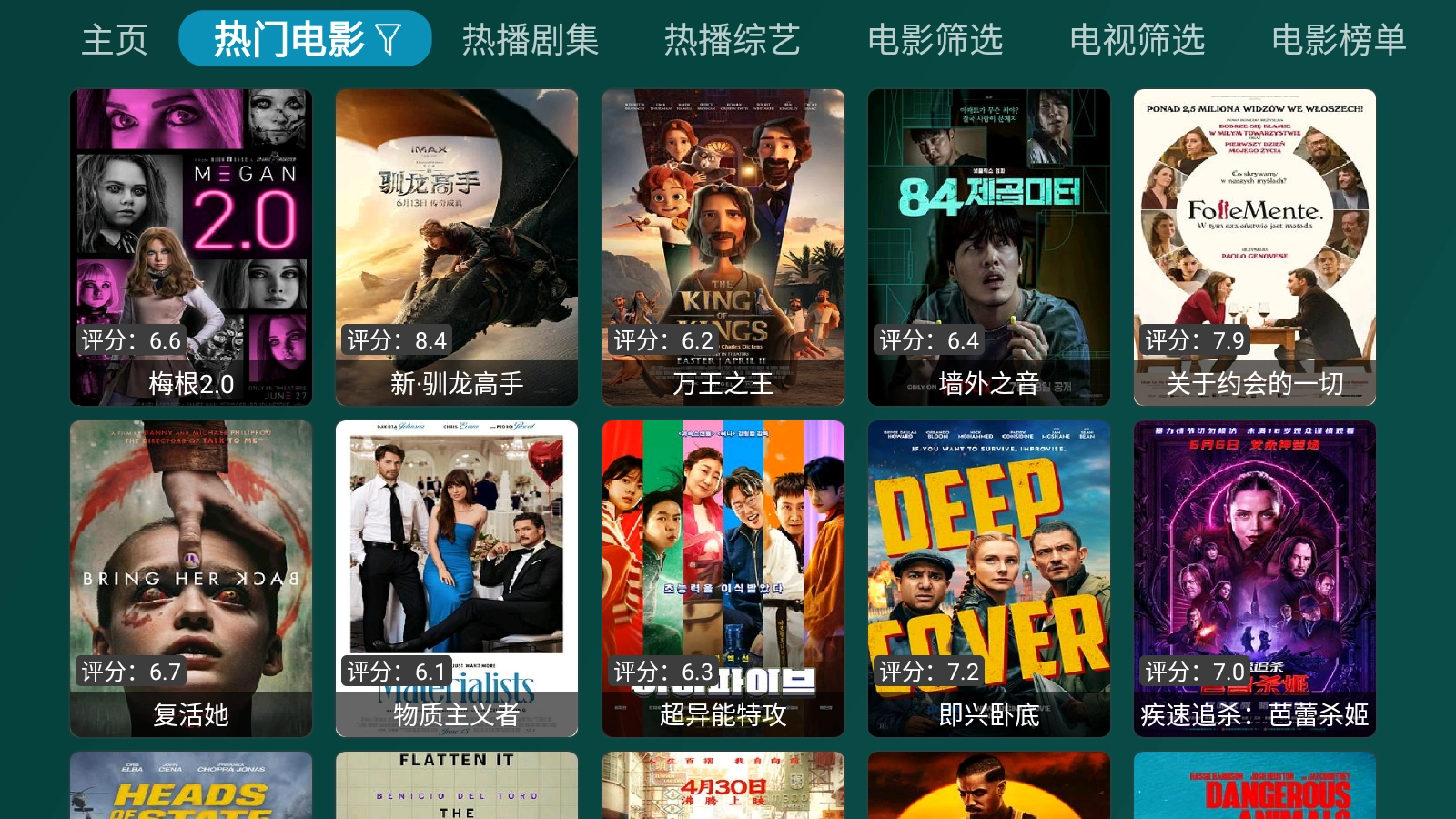Tap the filter icon on 热门电影
1456x819 pixels.
(389, 39)
